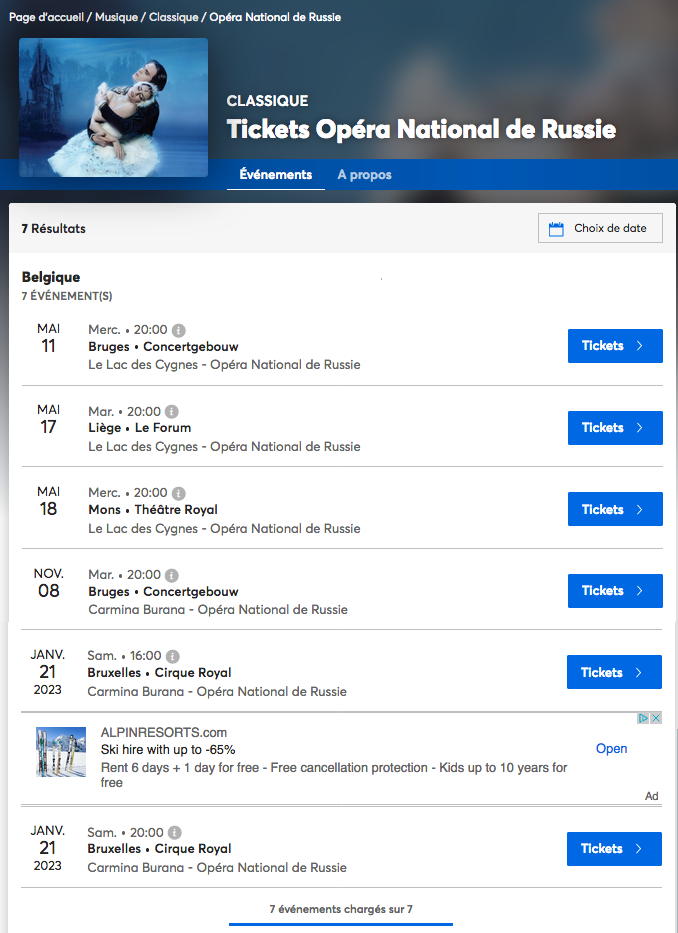
Task: Get tickets for Bruxelles 20:00 show
Action: coord(613,849)
